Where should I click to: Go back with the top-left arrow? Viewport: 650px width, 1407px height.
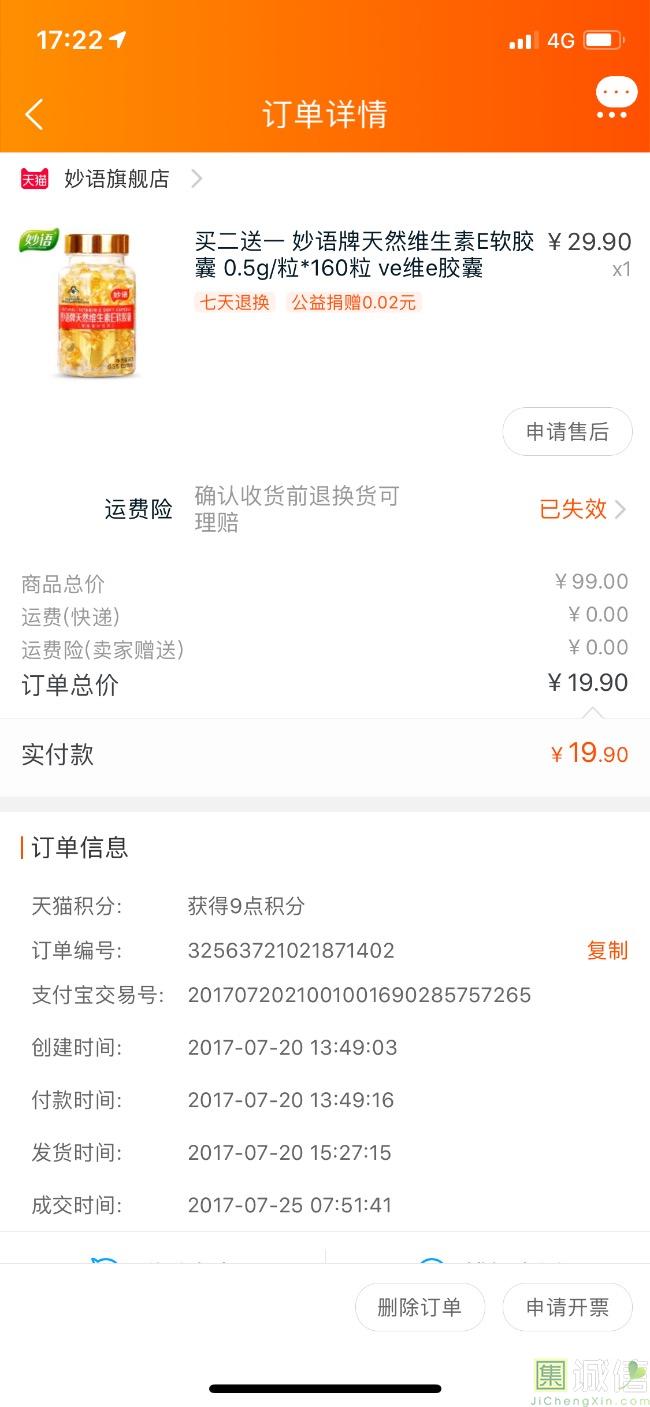tap(34, 114)
